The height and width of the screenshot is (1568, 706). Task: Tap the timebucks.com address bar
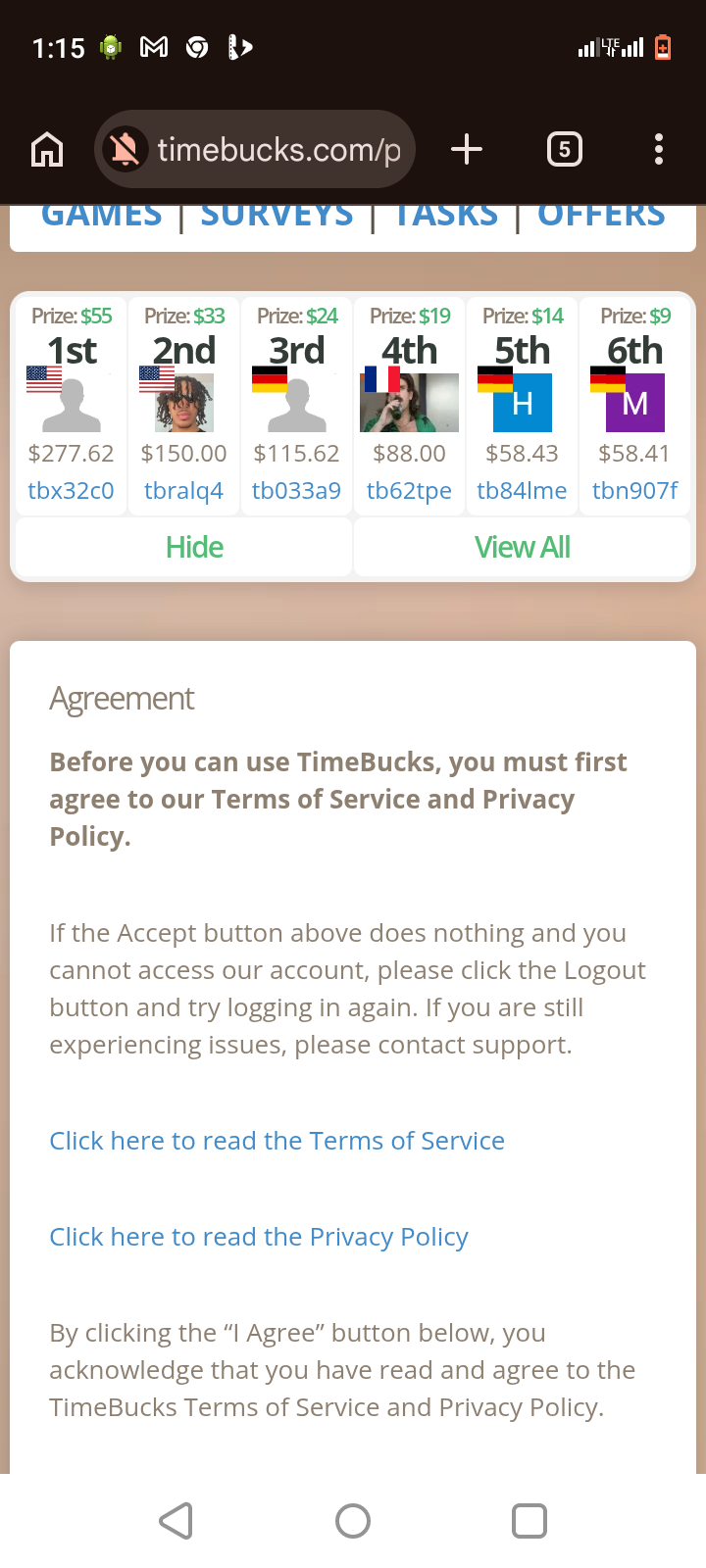pyautogui.click(x=255, y=150)
